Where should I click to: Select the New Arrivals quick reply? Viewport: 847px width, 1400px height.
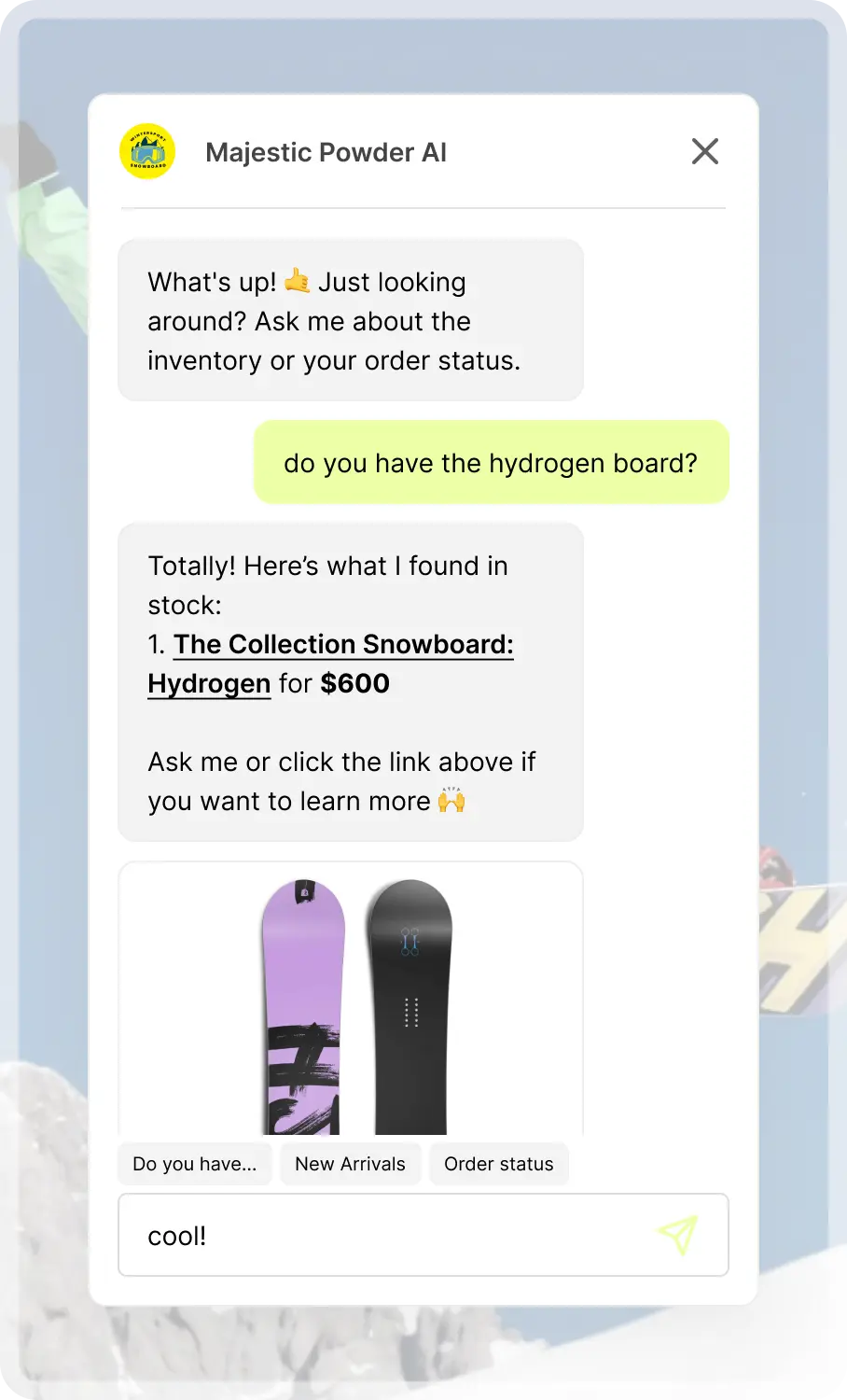[x=350, y=1164]
